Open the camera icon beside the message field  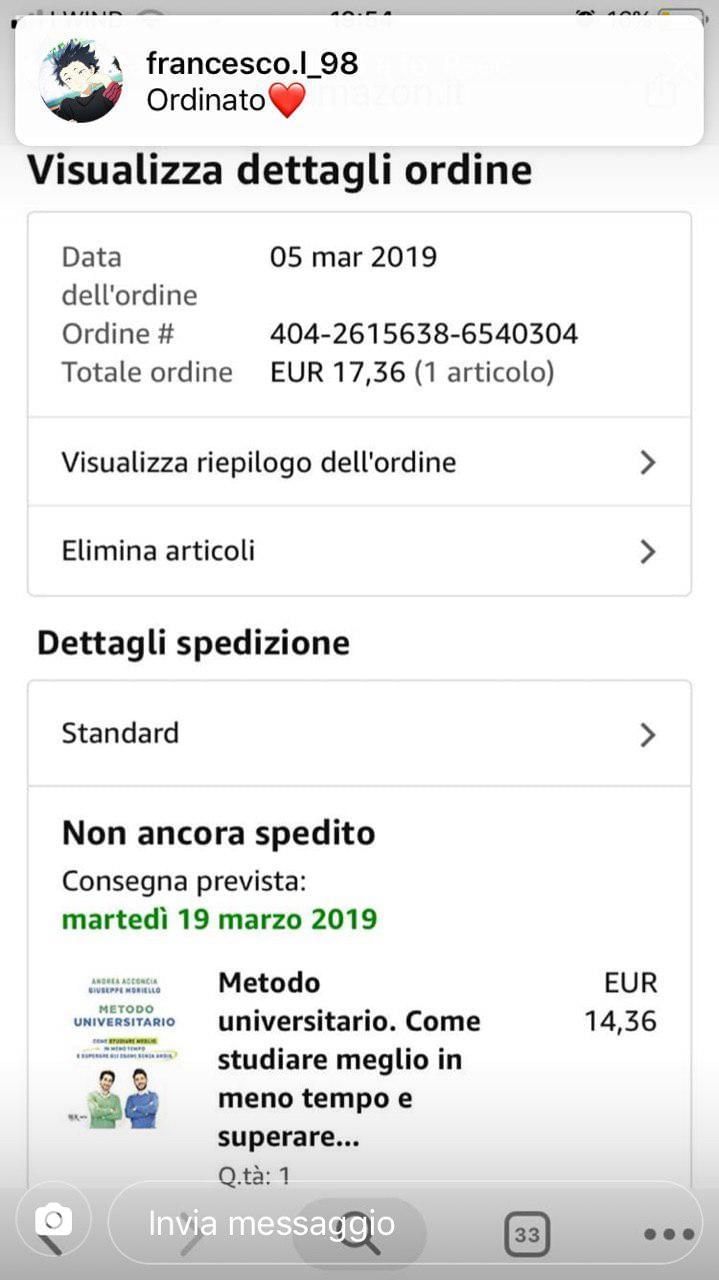tap(53, 1221)
